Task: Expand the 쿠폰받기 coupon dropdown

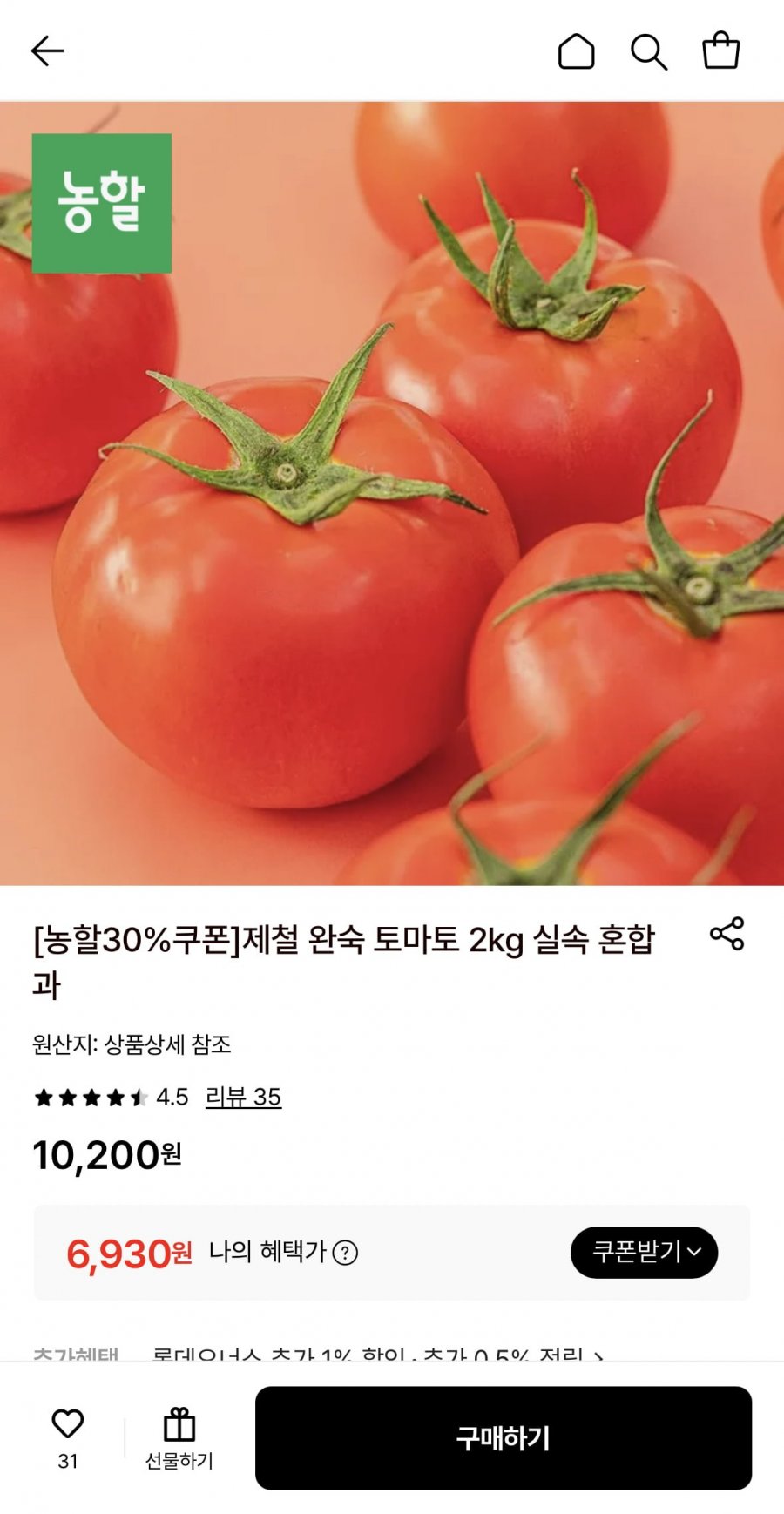Action: click(x=644, y=1253)
